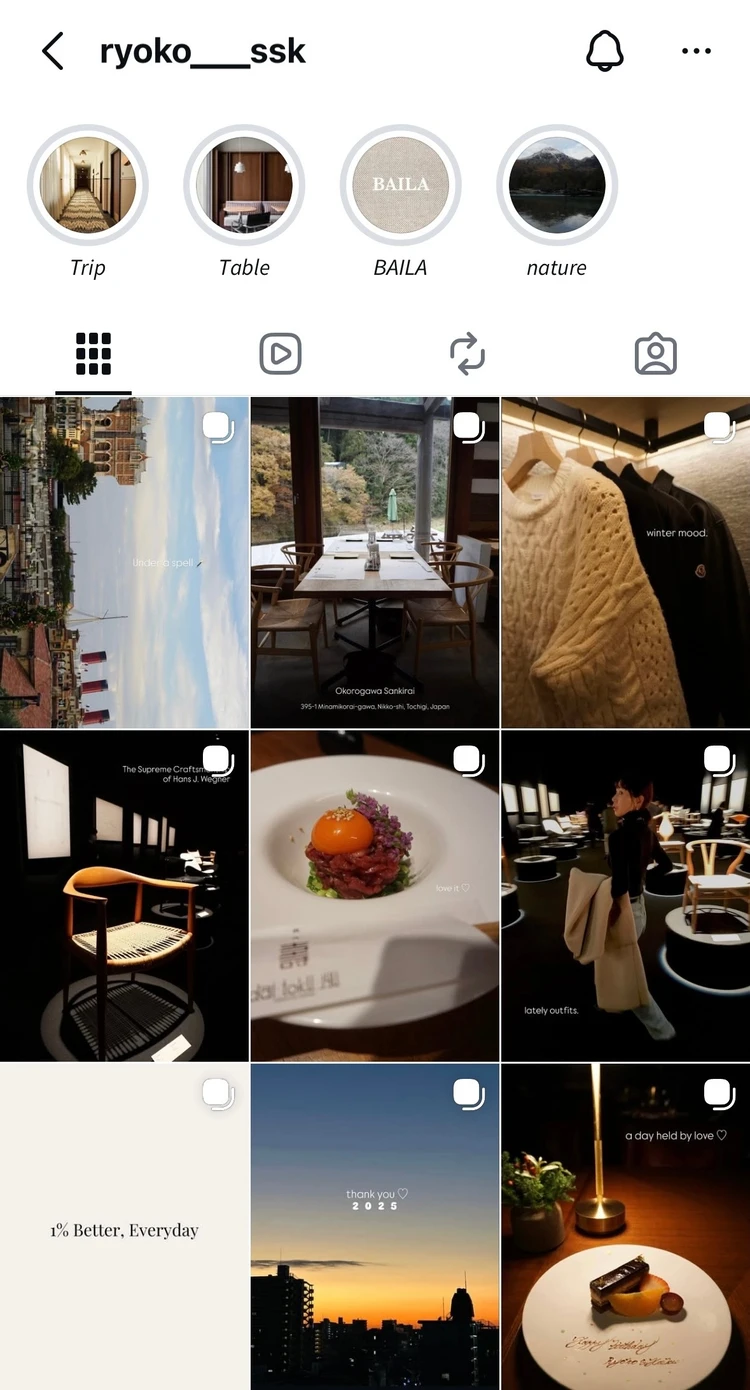Open the notifications bell
The width and height of the screenshot is (750, 1390).
point(604,51)
